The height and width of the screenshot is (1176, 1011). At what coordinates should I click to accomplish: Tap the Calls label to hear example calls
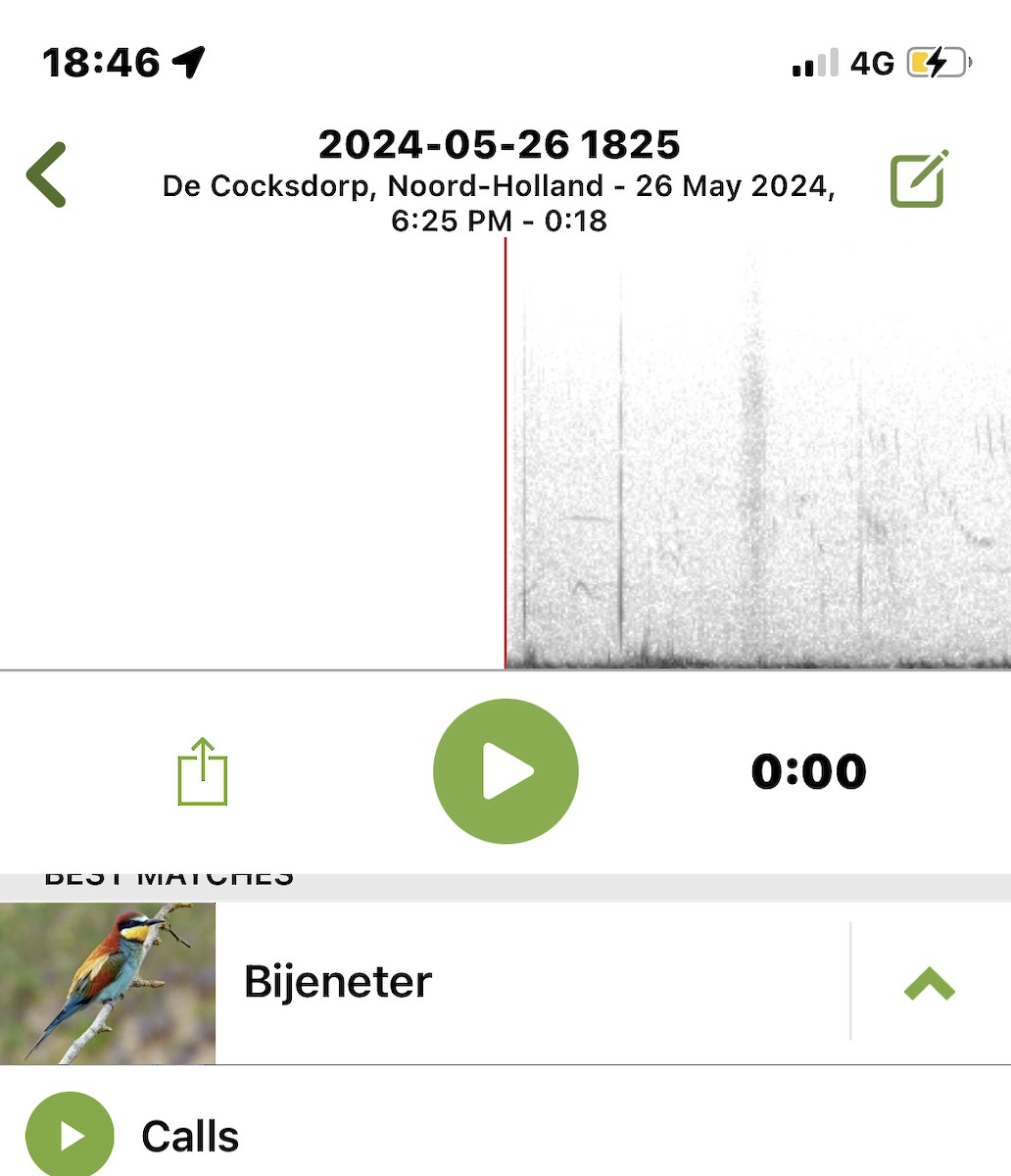[x=190, y=1135]
